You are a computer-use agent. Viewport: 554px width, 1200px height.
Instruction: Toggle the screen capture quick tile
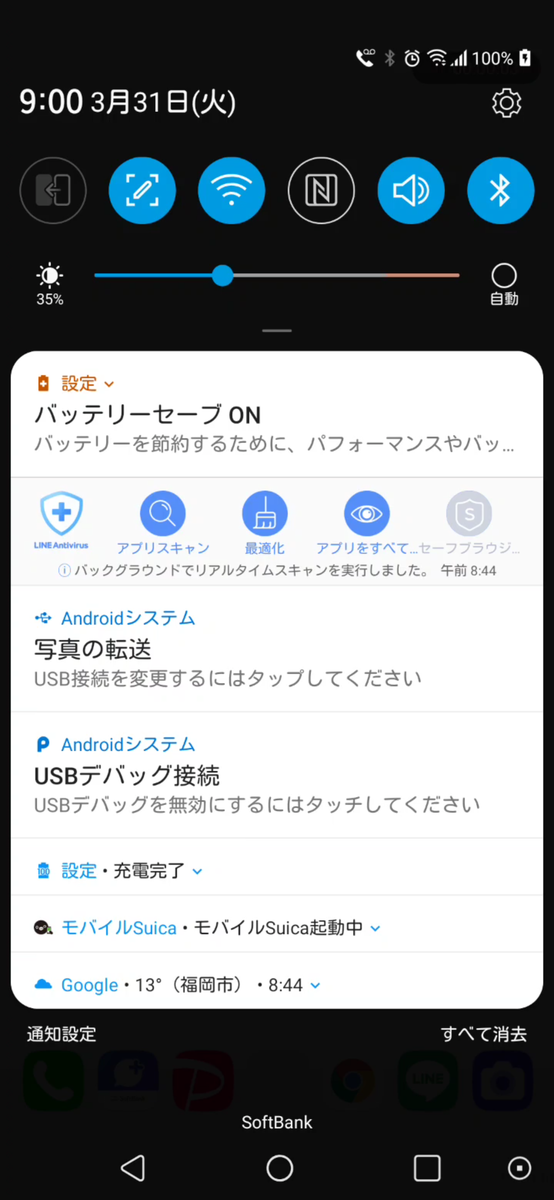[x=143, y=190]
